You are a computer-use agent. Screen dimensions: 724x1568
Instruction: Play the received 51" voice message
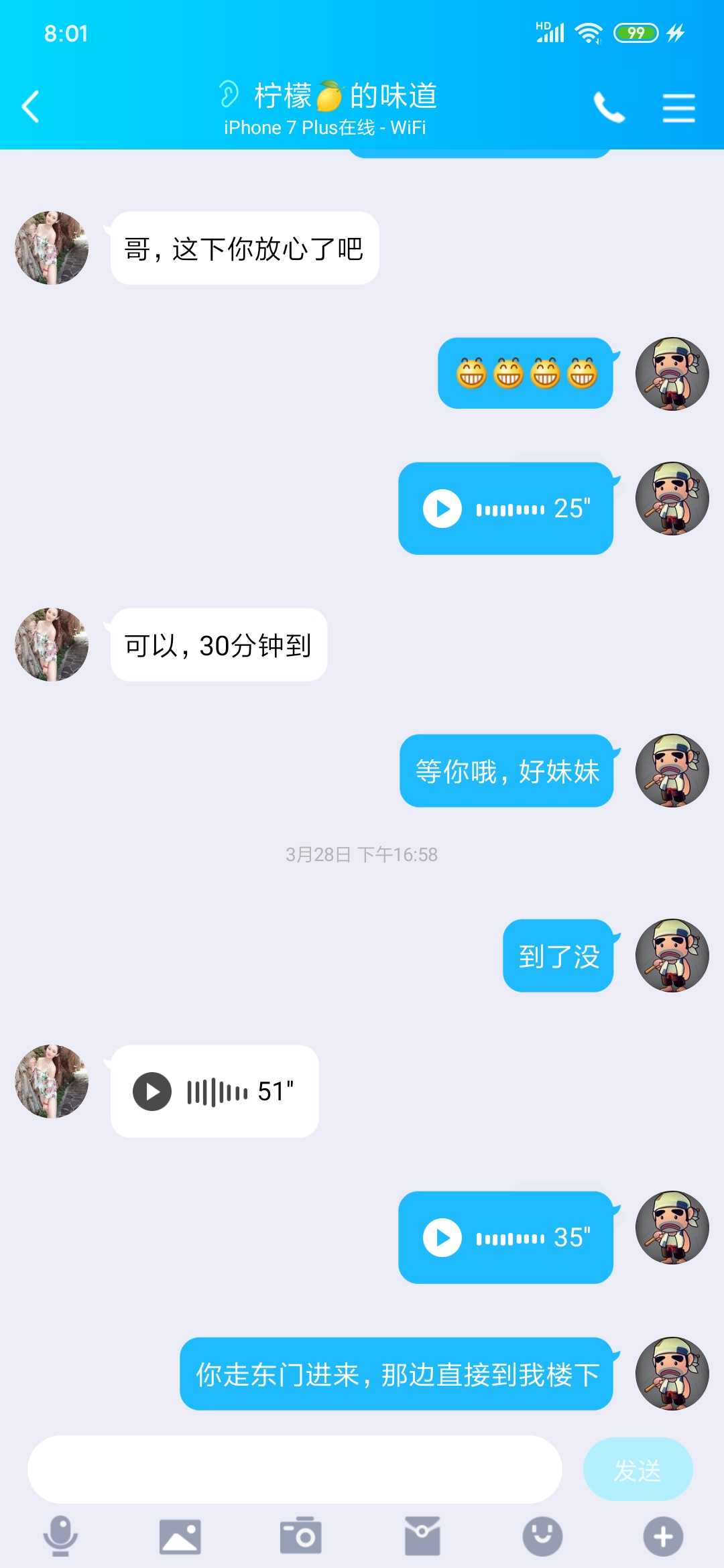tap(153, 1092)
